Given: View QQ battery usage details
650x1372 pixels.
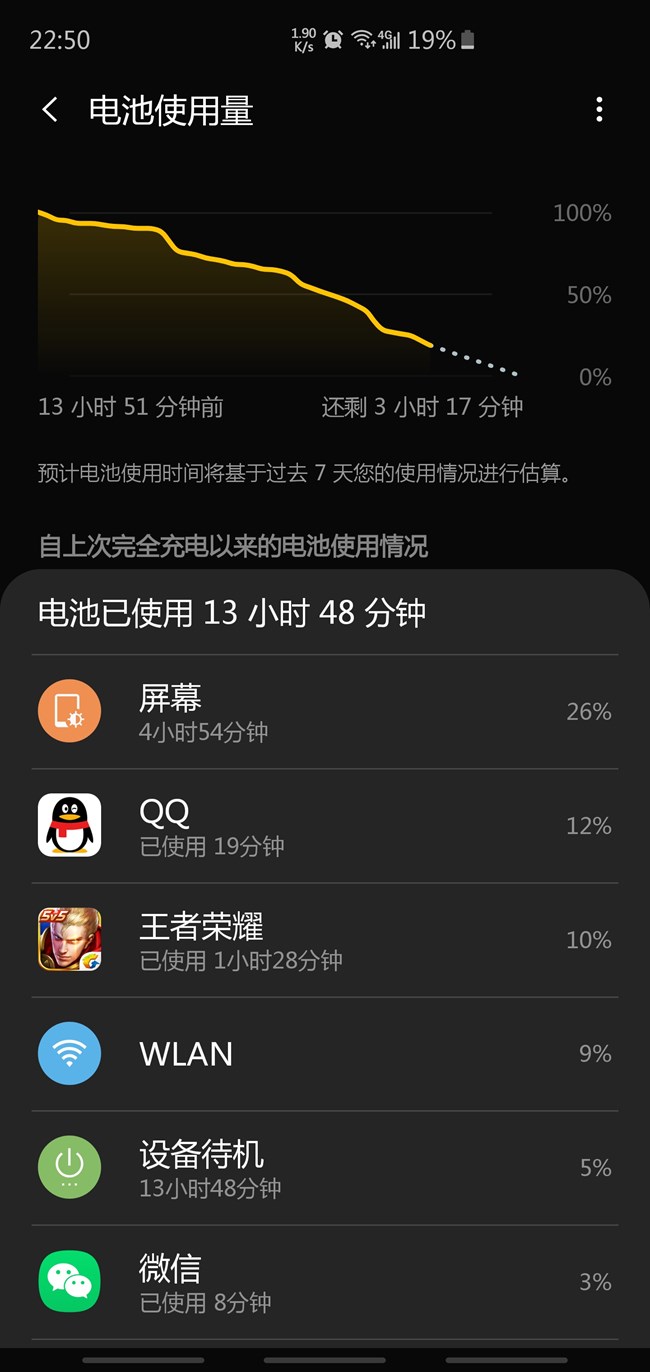Looking at the screenshot, I should pyautogui.click(x=325, y=826).
